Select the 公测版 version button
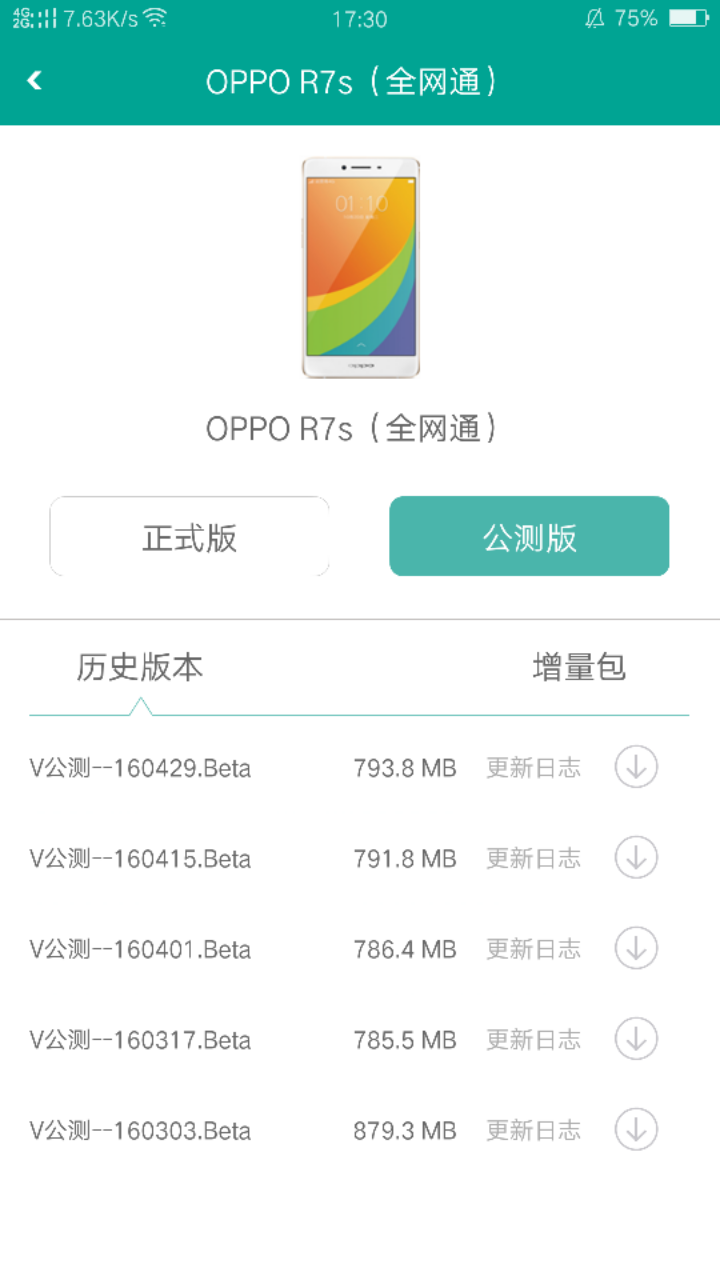Screen dimensions: 720x1280 click(529, 537)
